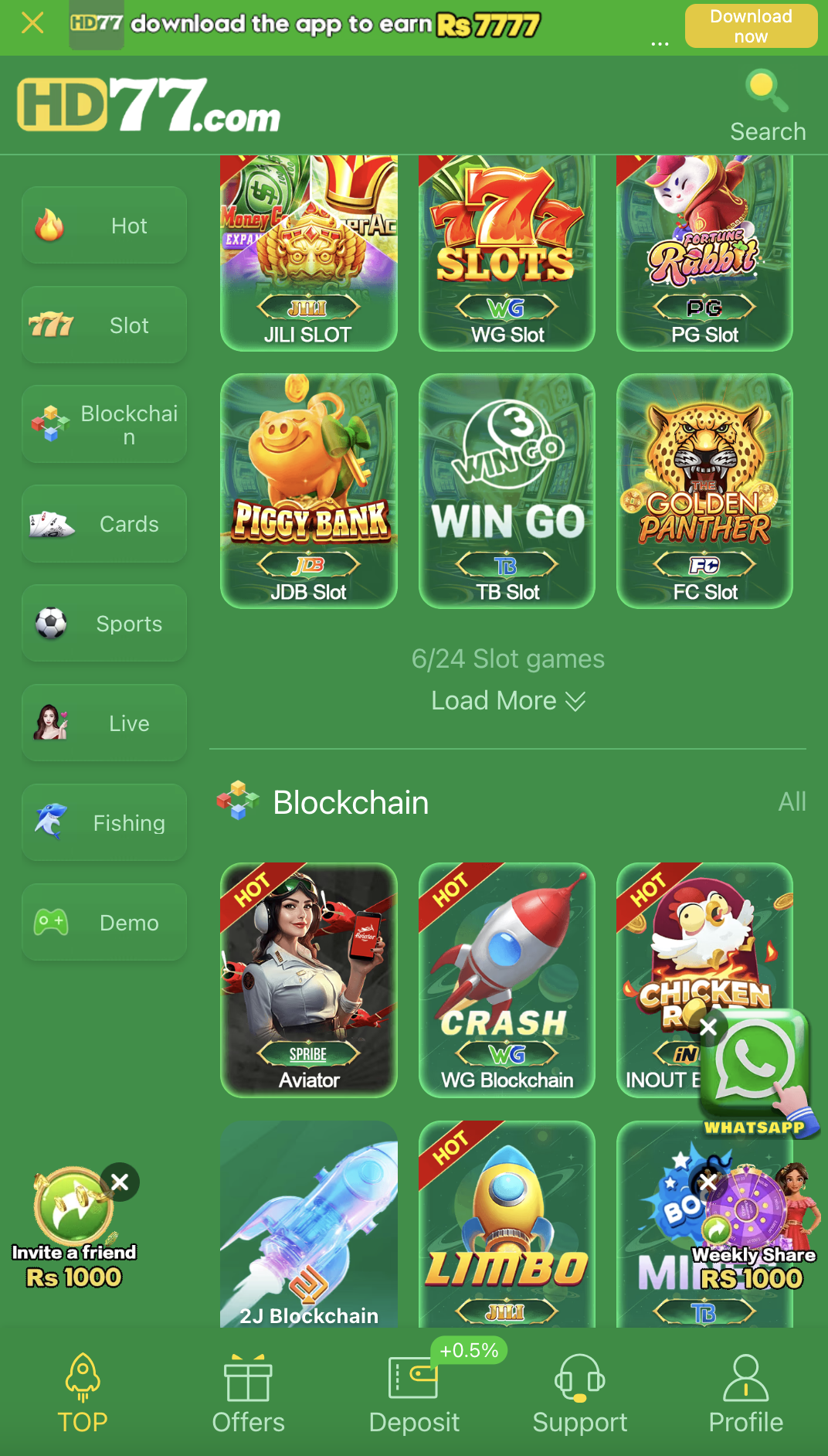Viewport: 828px width, 1456px height.
Task: Switch to the Profile tab
Action: tap(745, 1395)
